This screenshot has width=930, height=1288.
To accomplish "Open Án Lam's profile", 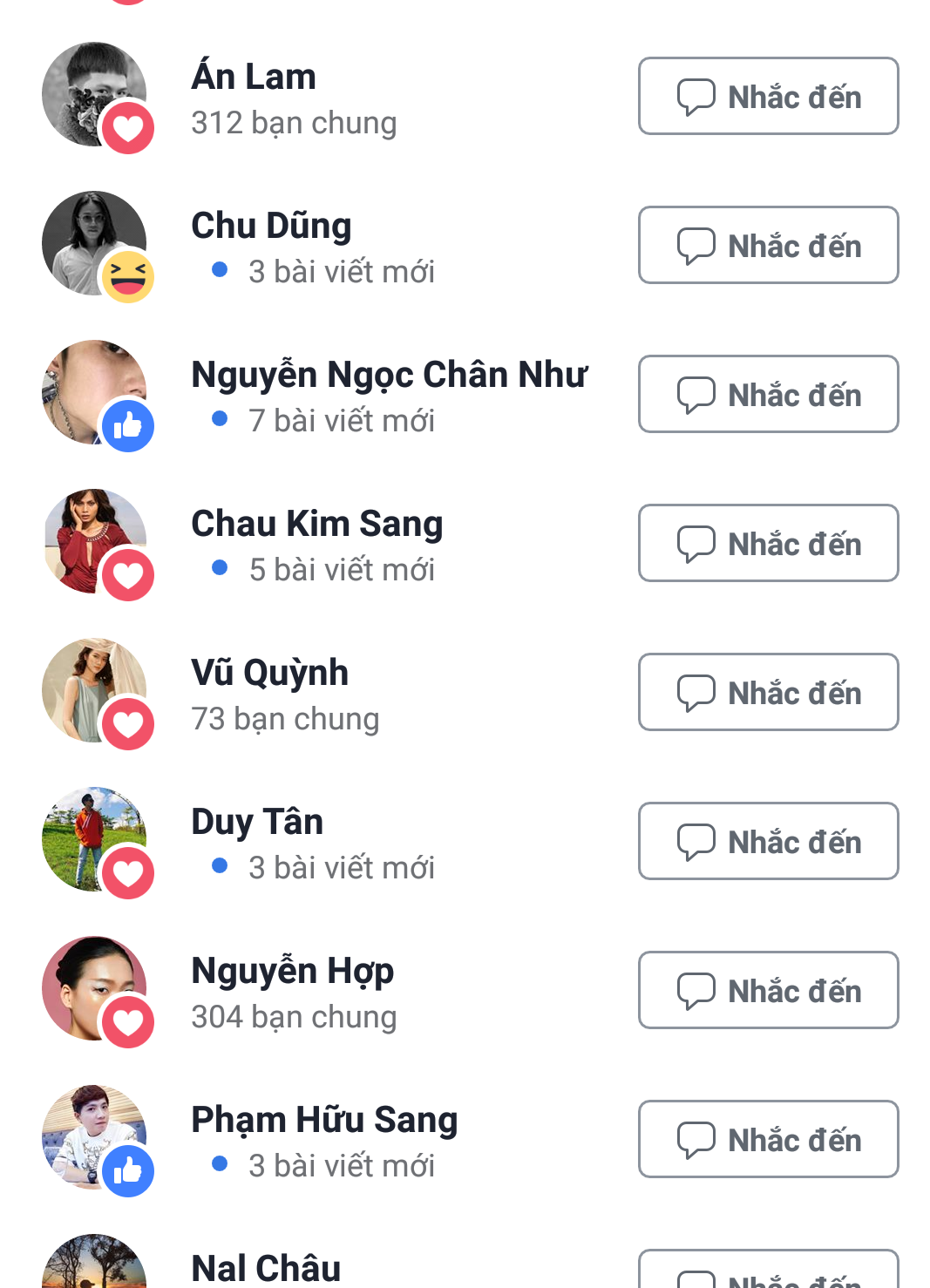I will [x=254, y=77].
